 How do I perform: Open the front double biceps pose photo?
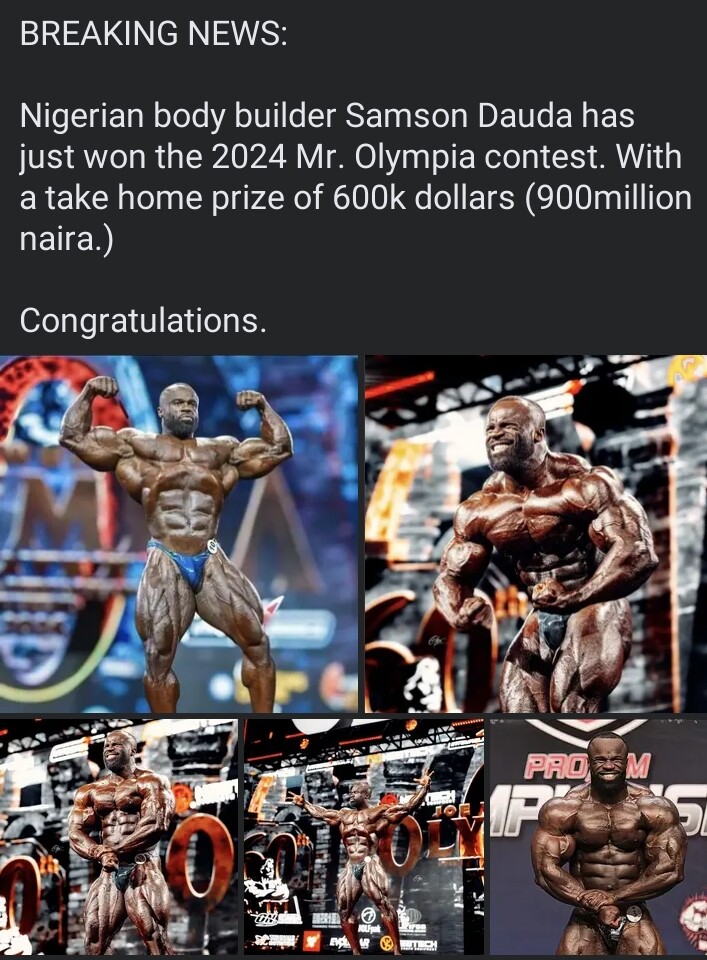point(179,533)
